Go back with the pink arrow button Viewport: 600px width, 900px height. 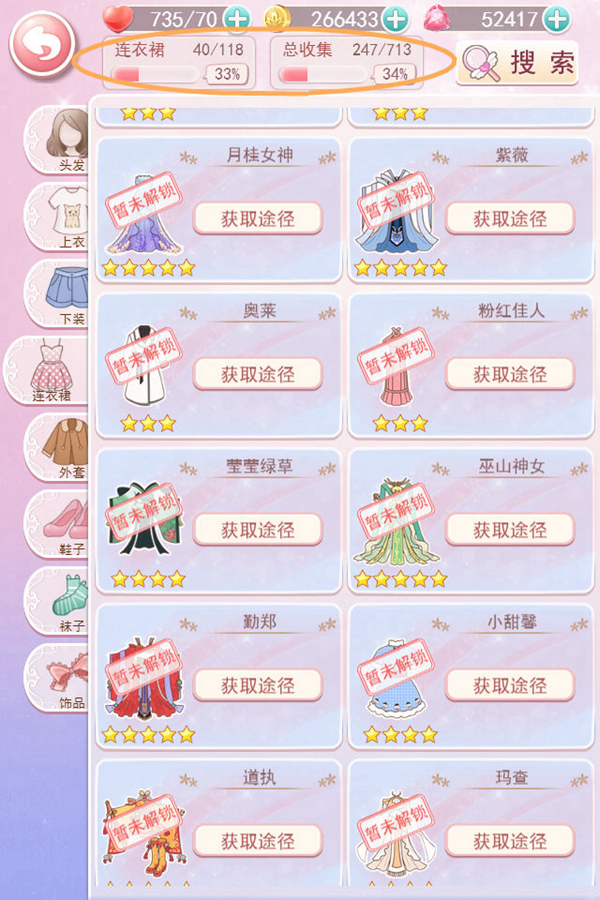coord(43,43)
